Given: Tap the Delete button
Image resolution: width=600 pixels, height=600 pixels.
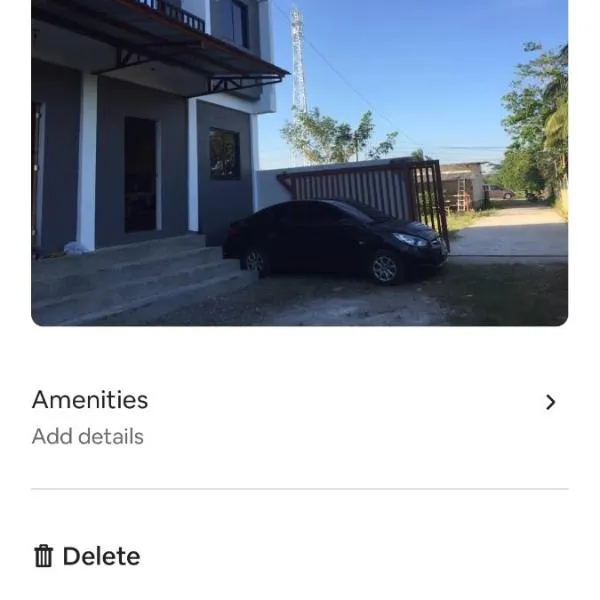Looking at the screenshot, I should pyautogui.click(x=87, y=557).
